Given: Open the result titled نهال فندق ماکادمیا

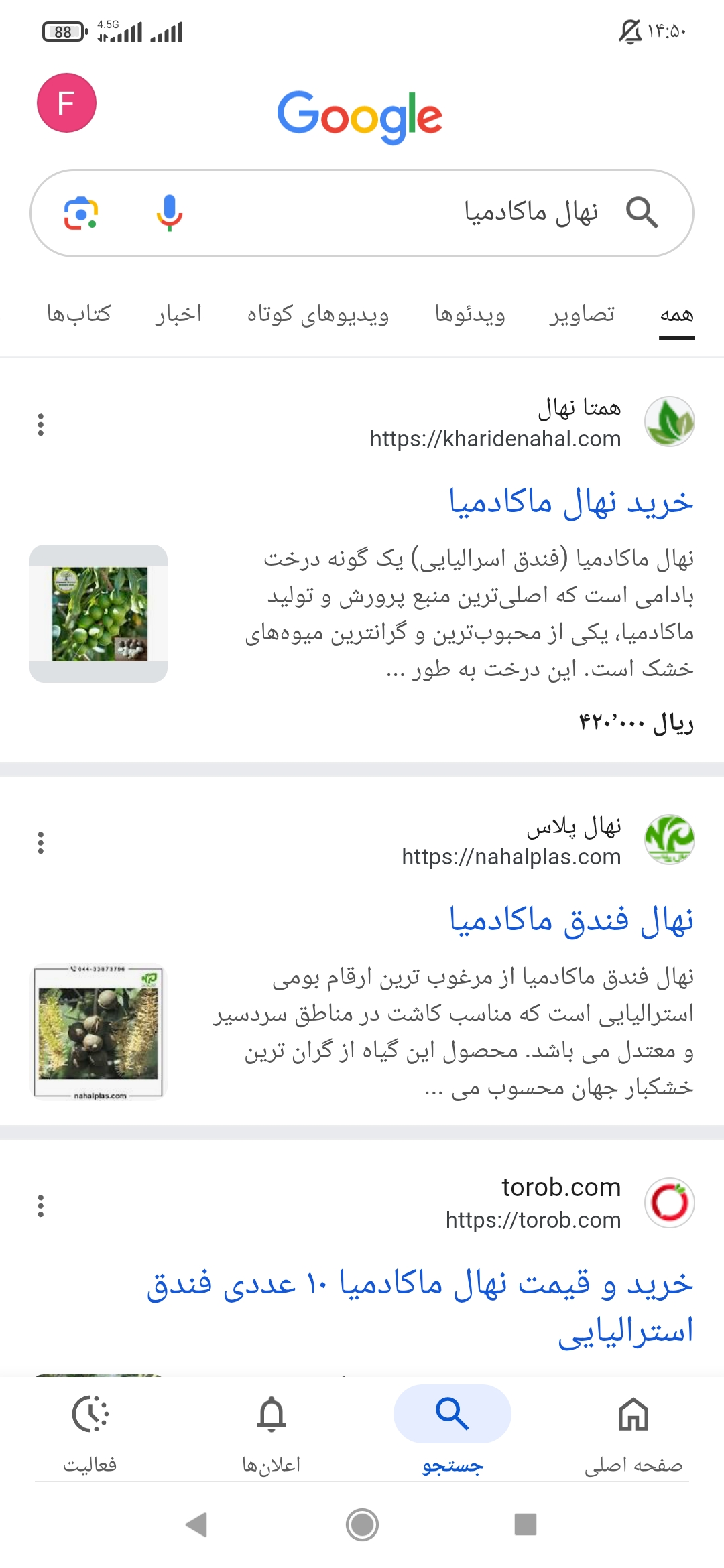Looking at the screenshot, I should pyautogui.click(x=570, y=920).
